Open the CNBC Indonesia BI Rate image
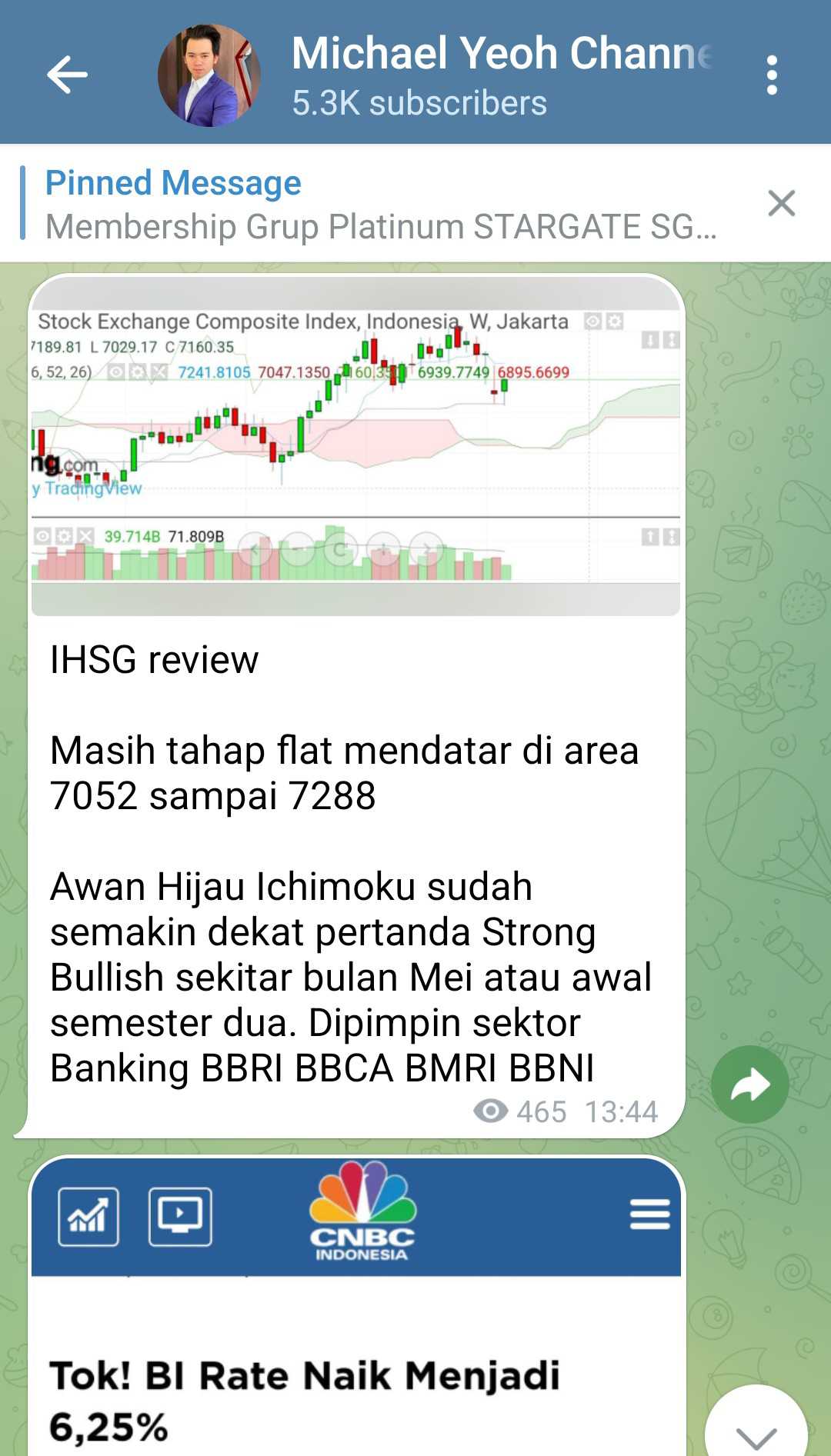This screenshot has height=1456, width=831. click(355, 1308)
